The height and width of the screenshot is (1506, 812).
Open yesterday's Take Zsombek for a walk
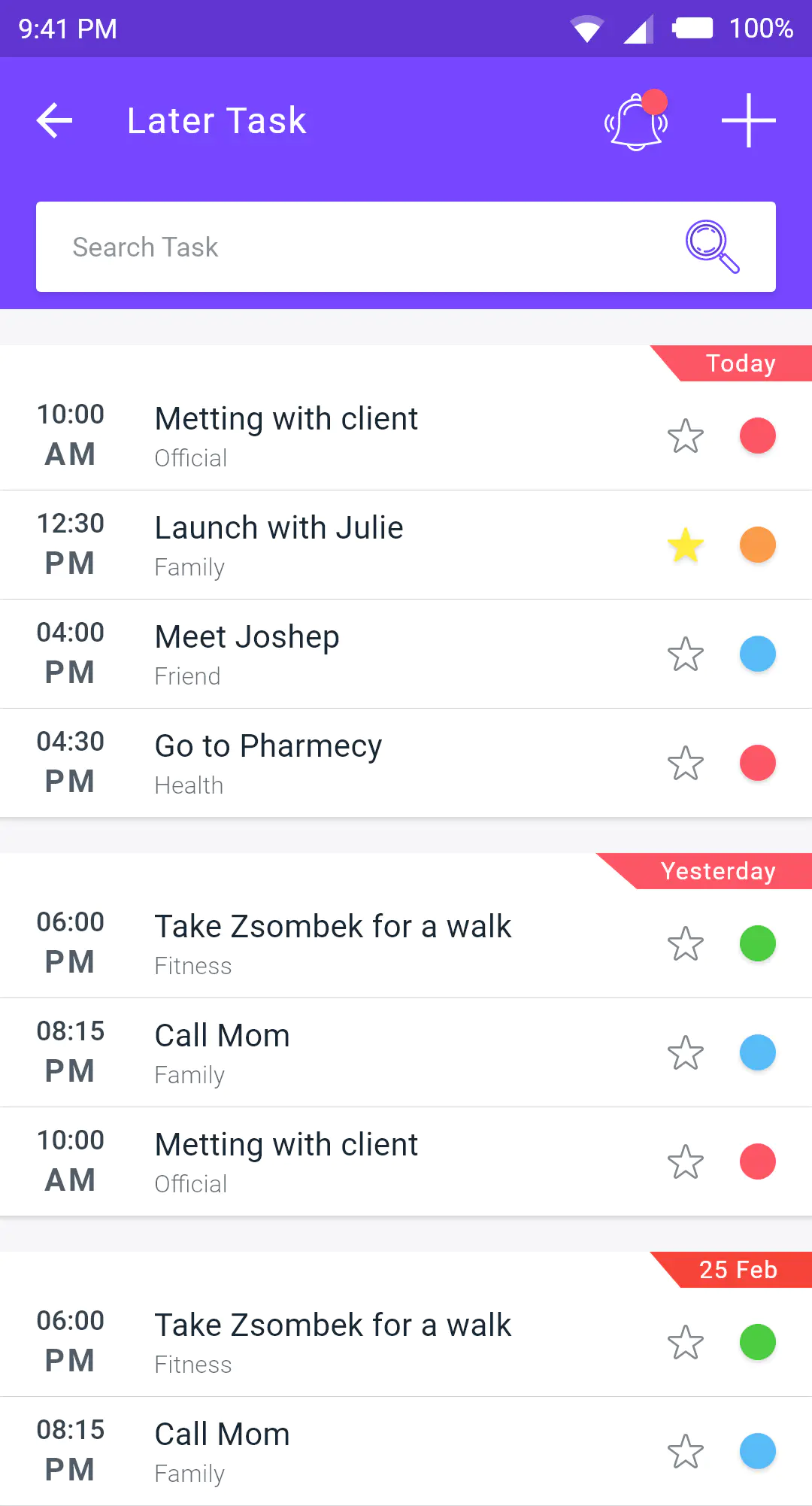click(x=406, y=943)
